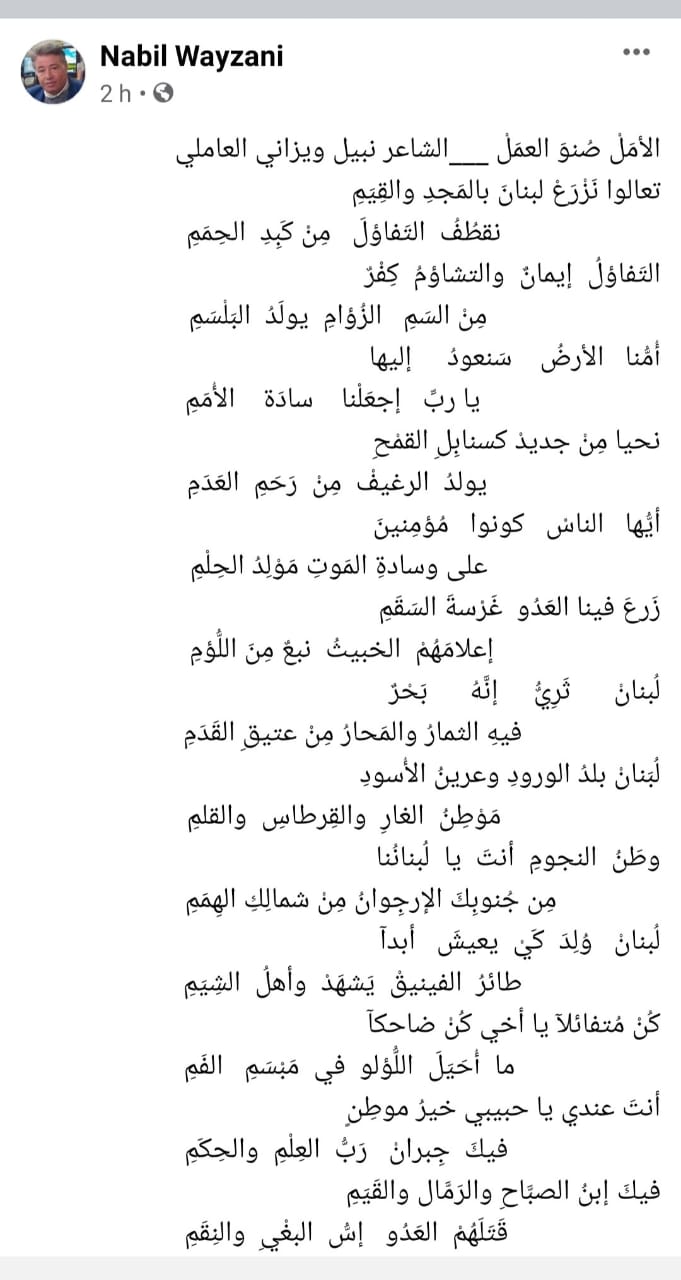Open the Nabil Wayzani profile name link

tap(191, 56)
